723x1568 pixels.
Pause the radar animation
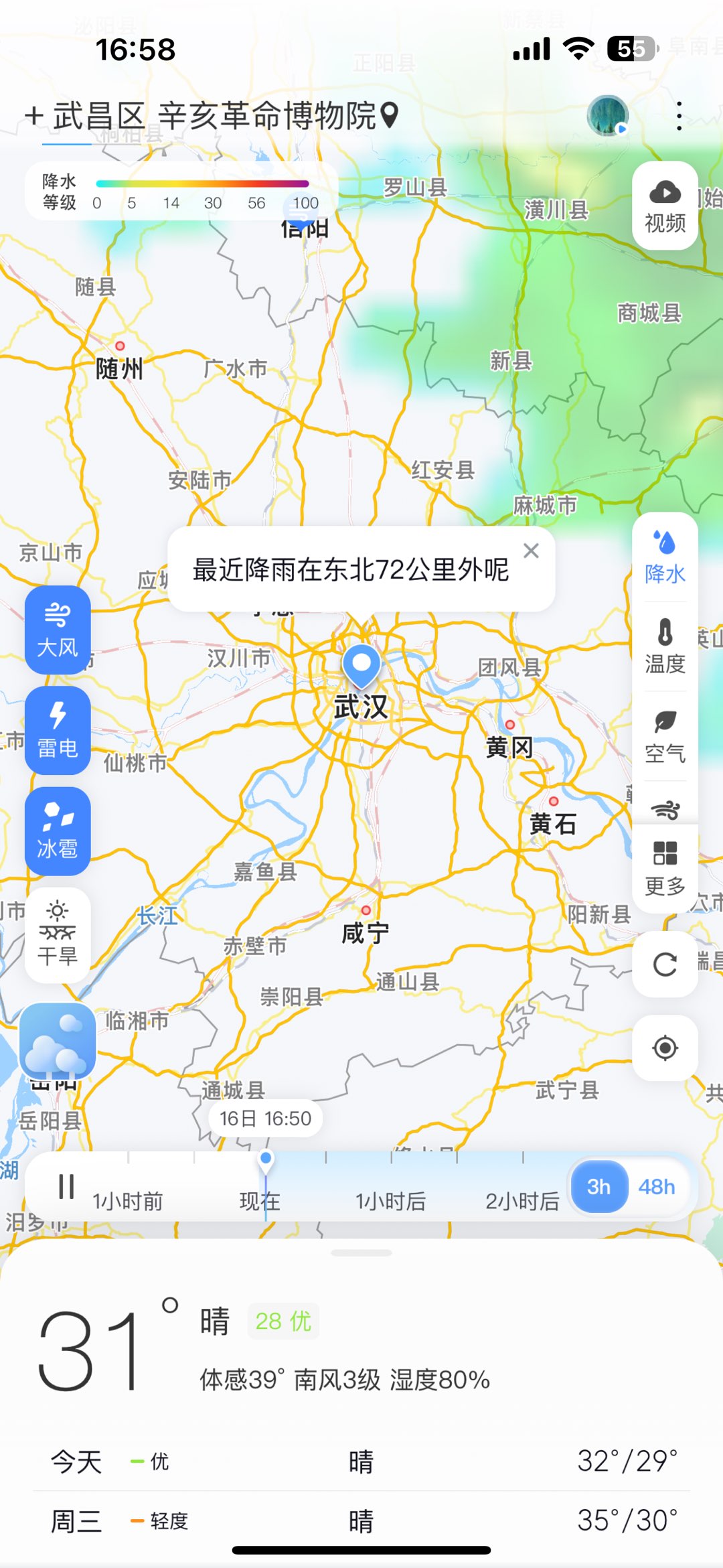pyautogui.click(x=66, y=1186)
